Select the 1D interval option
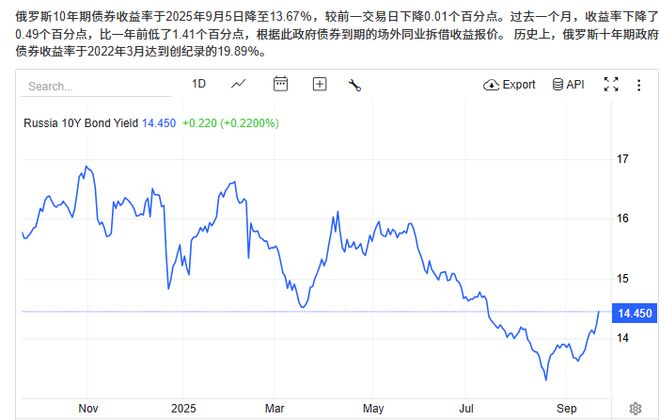The height and width of the screenshot is (420, 660). pos(199,85)
